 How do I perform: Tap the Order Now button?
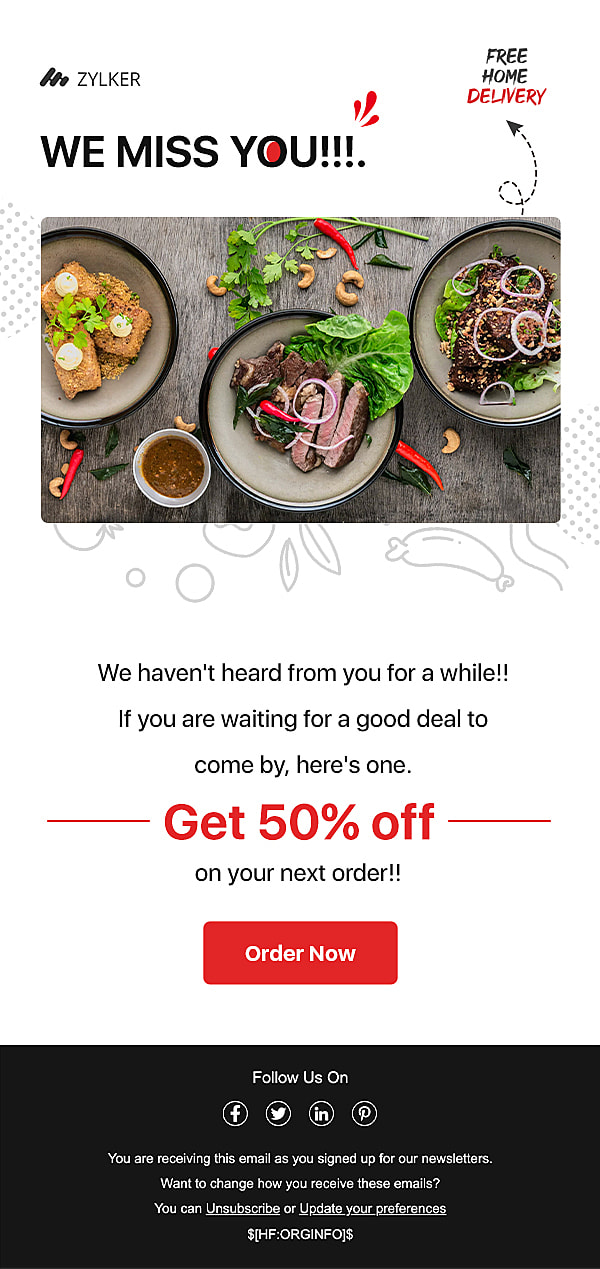[x=300, y=953]
